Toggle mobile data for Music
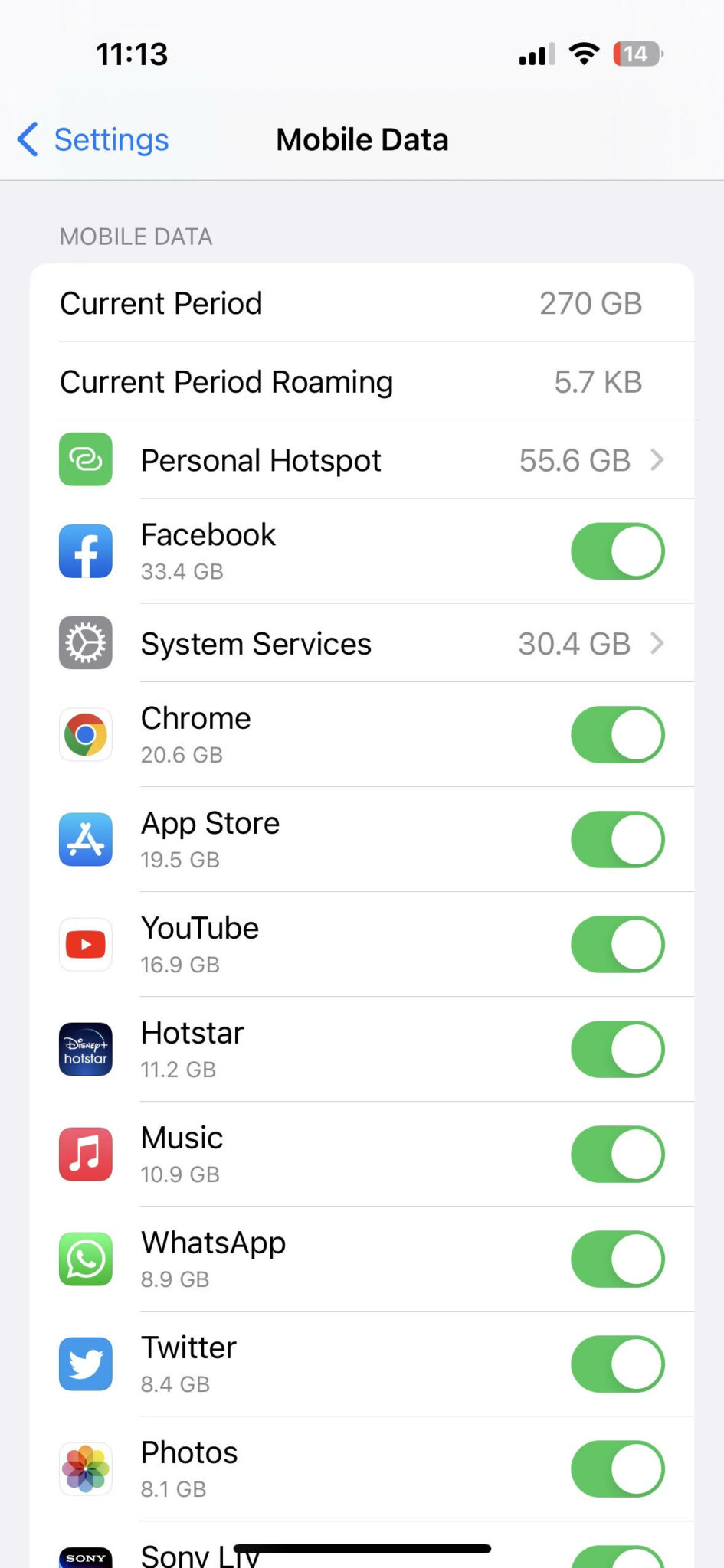The image size is (724, 1568). point(618,1155)
